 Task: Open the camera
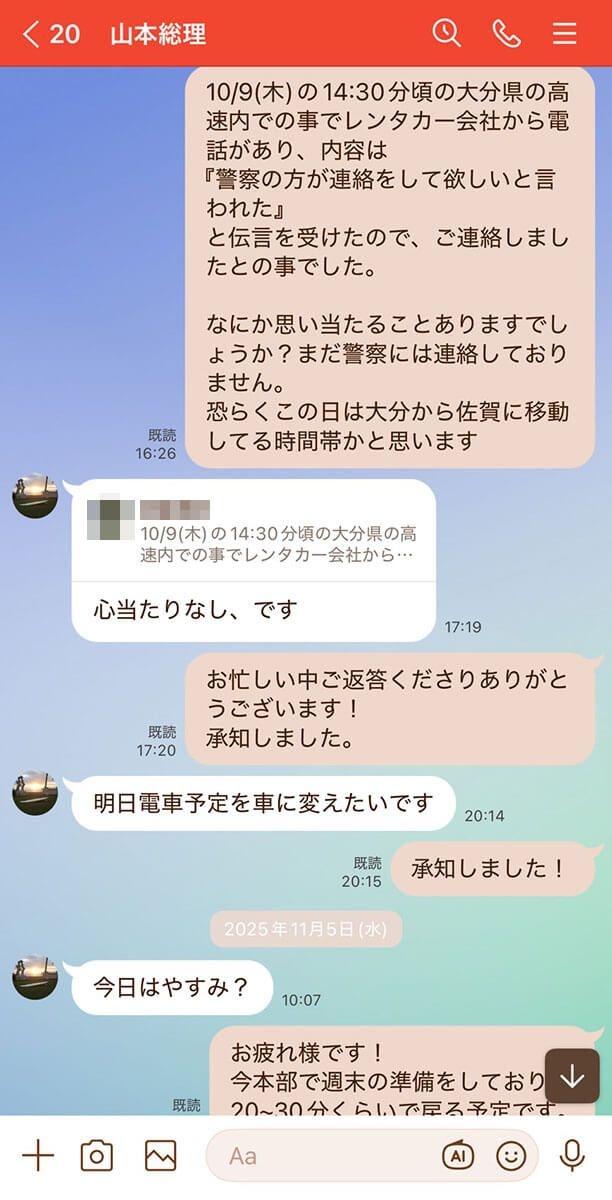96,1156
